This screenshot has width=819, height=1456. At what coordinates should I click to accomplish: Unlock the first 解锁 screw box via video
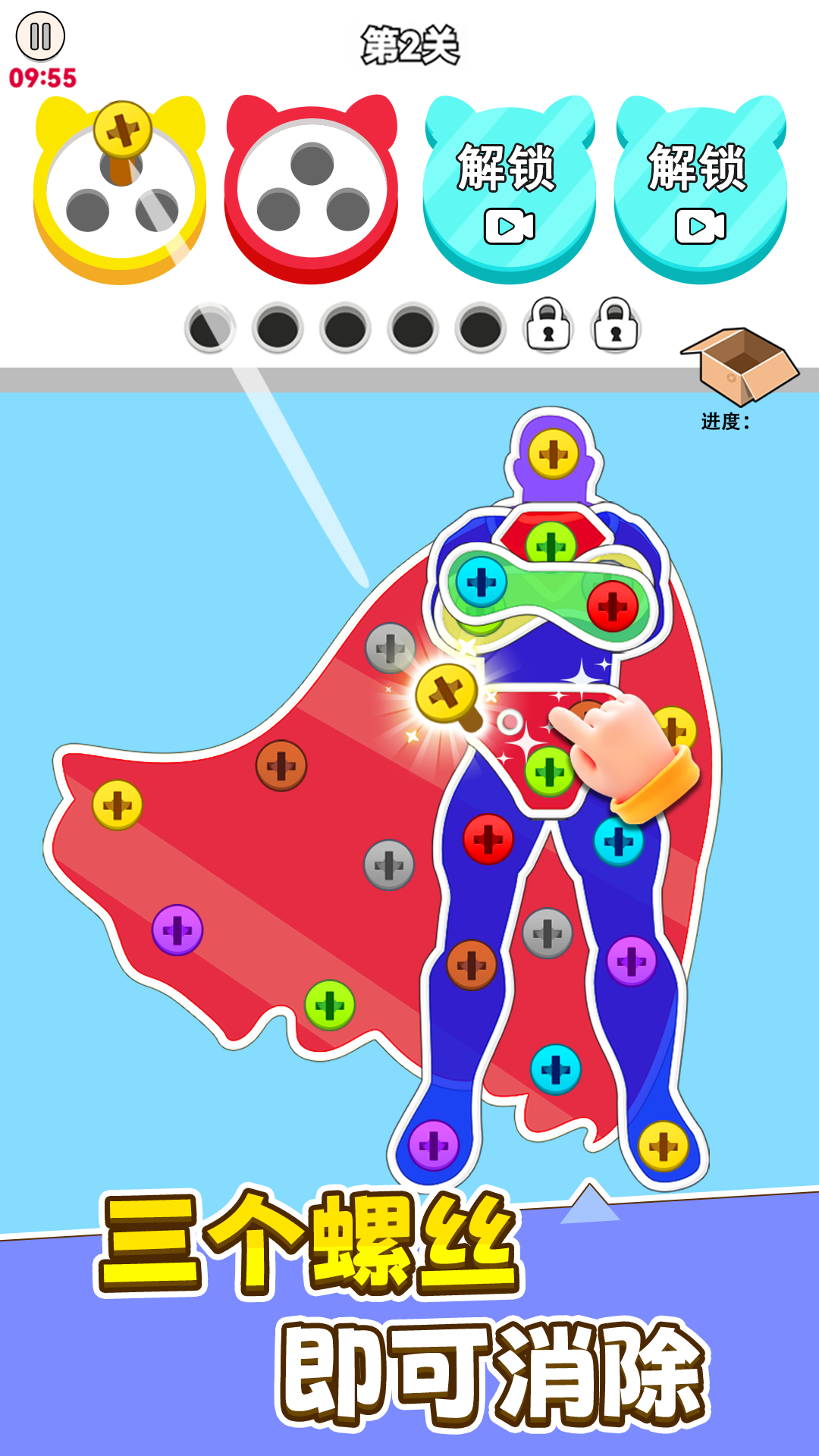510,190
